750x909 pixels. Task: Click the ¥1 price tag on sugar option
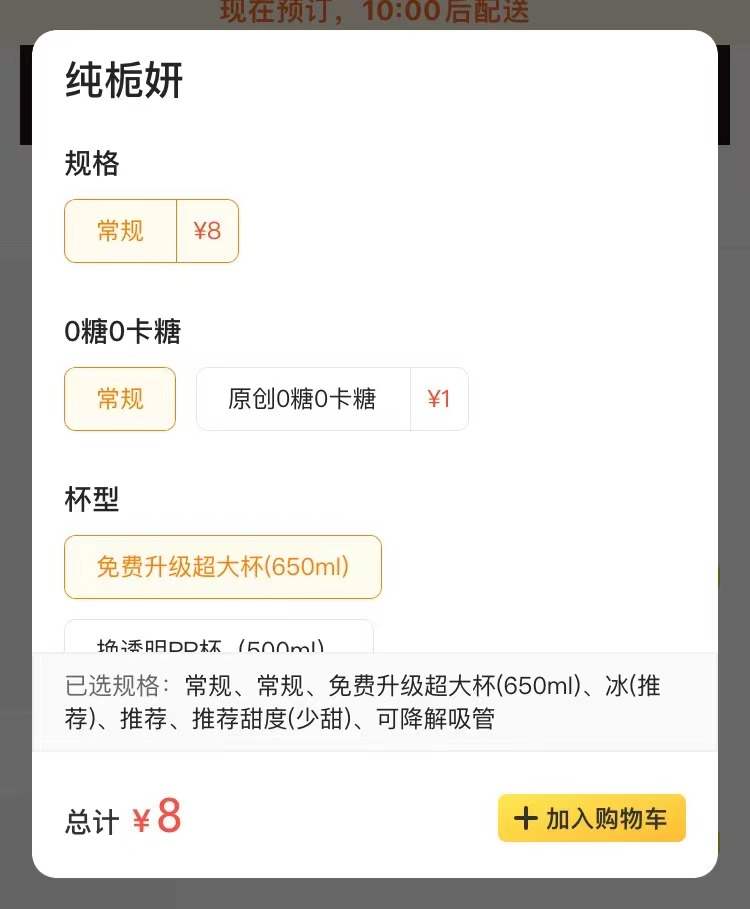click(439, 399)
